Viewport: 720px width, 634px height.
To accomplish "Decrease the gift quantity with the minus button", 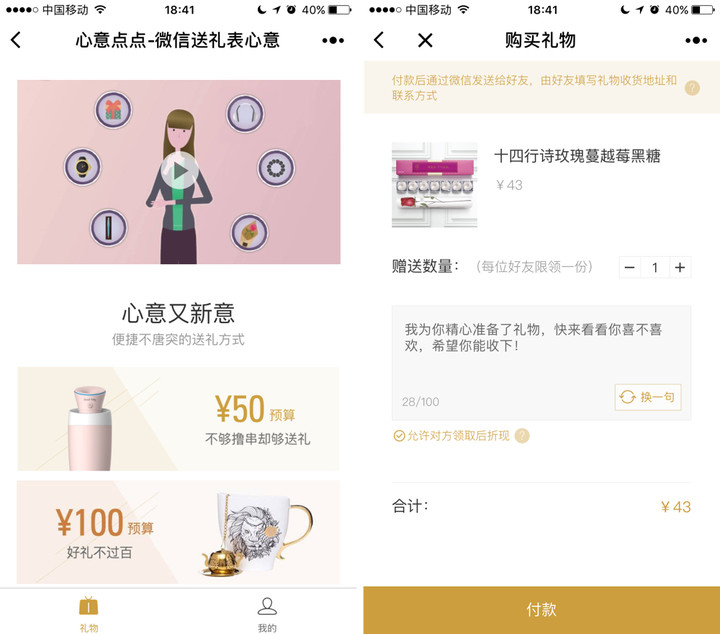I will coord(630,267).
